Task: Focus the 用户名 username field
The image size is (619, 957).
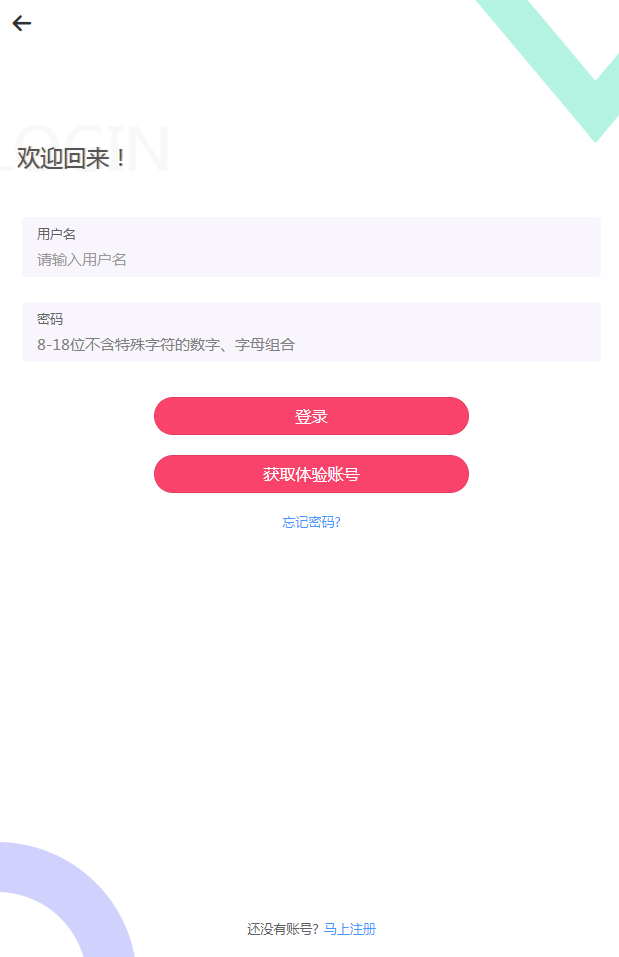Action: pyautogui.click(x=310, y=259)
